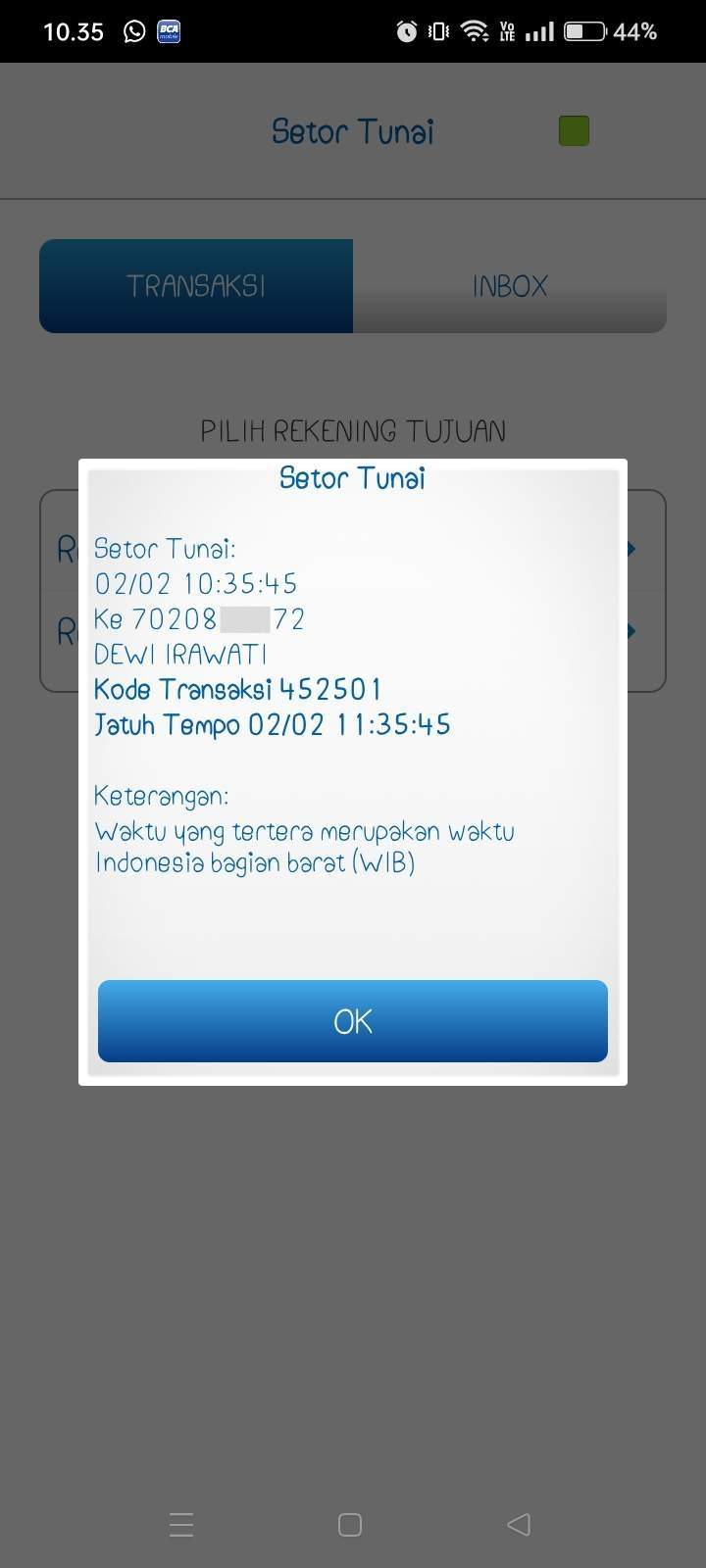This screenshot has width=706, height=1568.
Task: Go back using the system back button
Action: (x=519, y=1524)
